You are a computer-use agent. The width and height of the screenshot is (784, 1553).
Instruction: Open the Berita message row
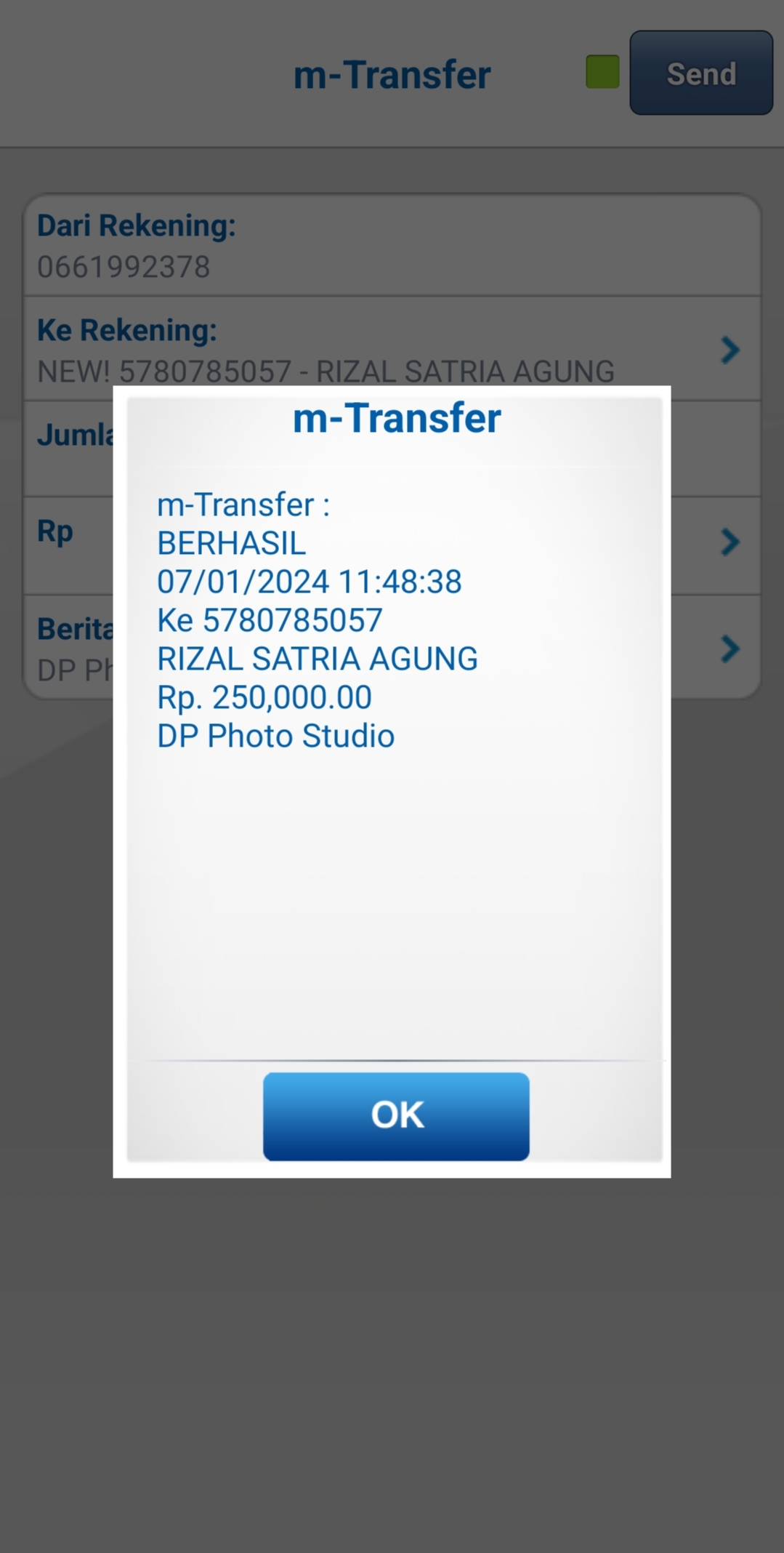click(729, 649)
